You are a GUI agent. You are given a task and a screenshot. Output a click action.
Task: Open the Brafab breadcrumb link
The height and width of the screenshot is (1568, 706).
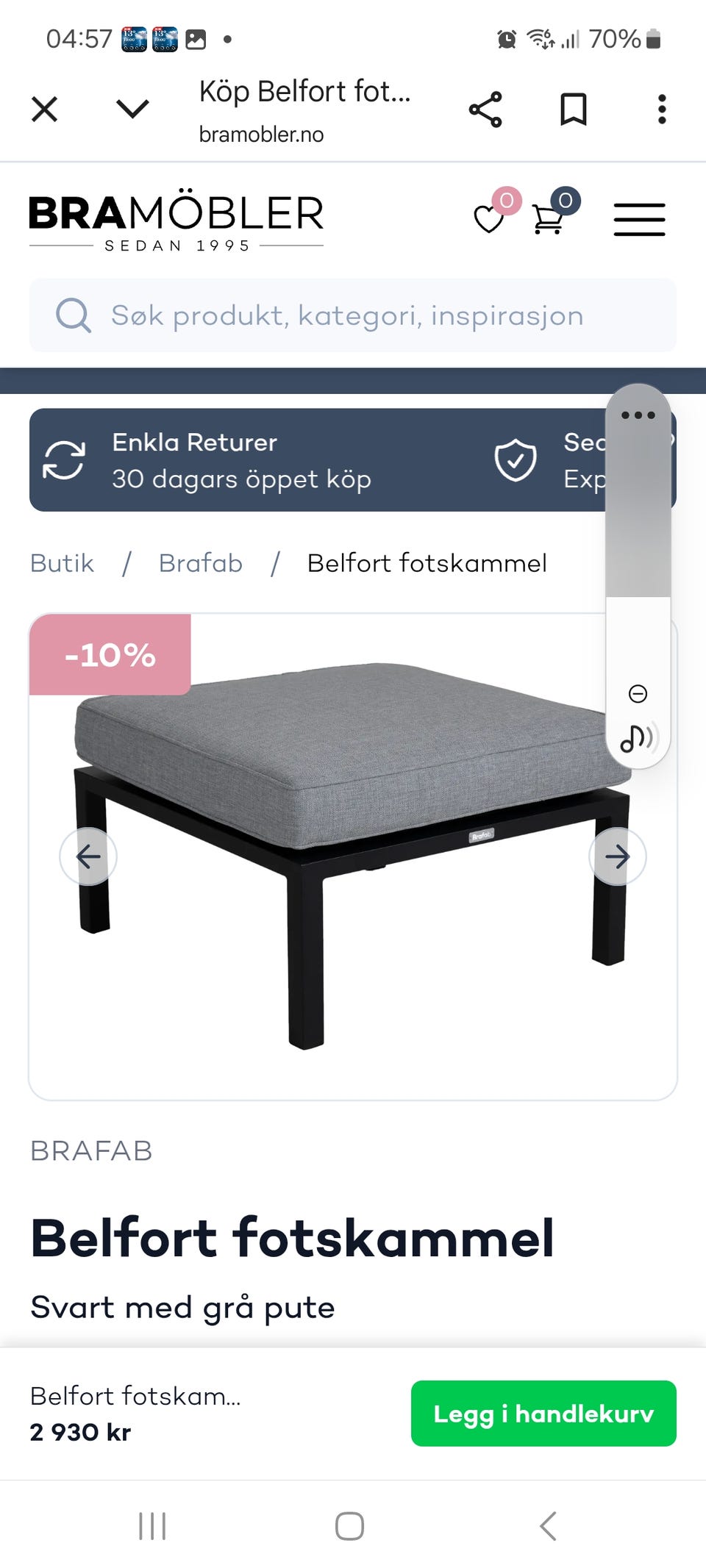pyautogui.click(x=200, y=563)
